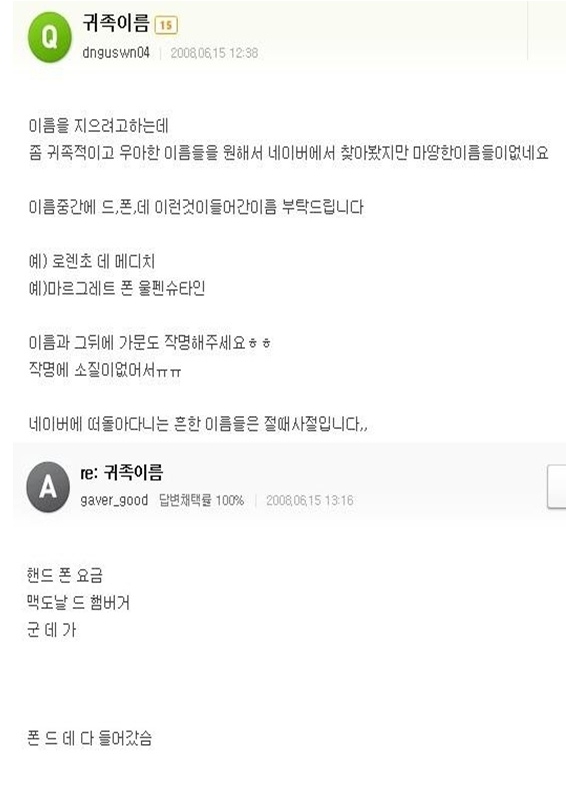The height and width of the screenshot is (792, 566).
Task: Open asker dnguswn04's profile
Action: 116,53
